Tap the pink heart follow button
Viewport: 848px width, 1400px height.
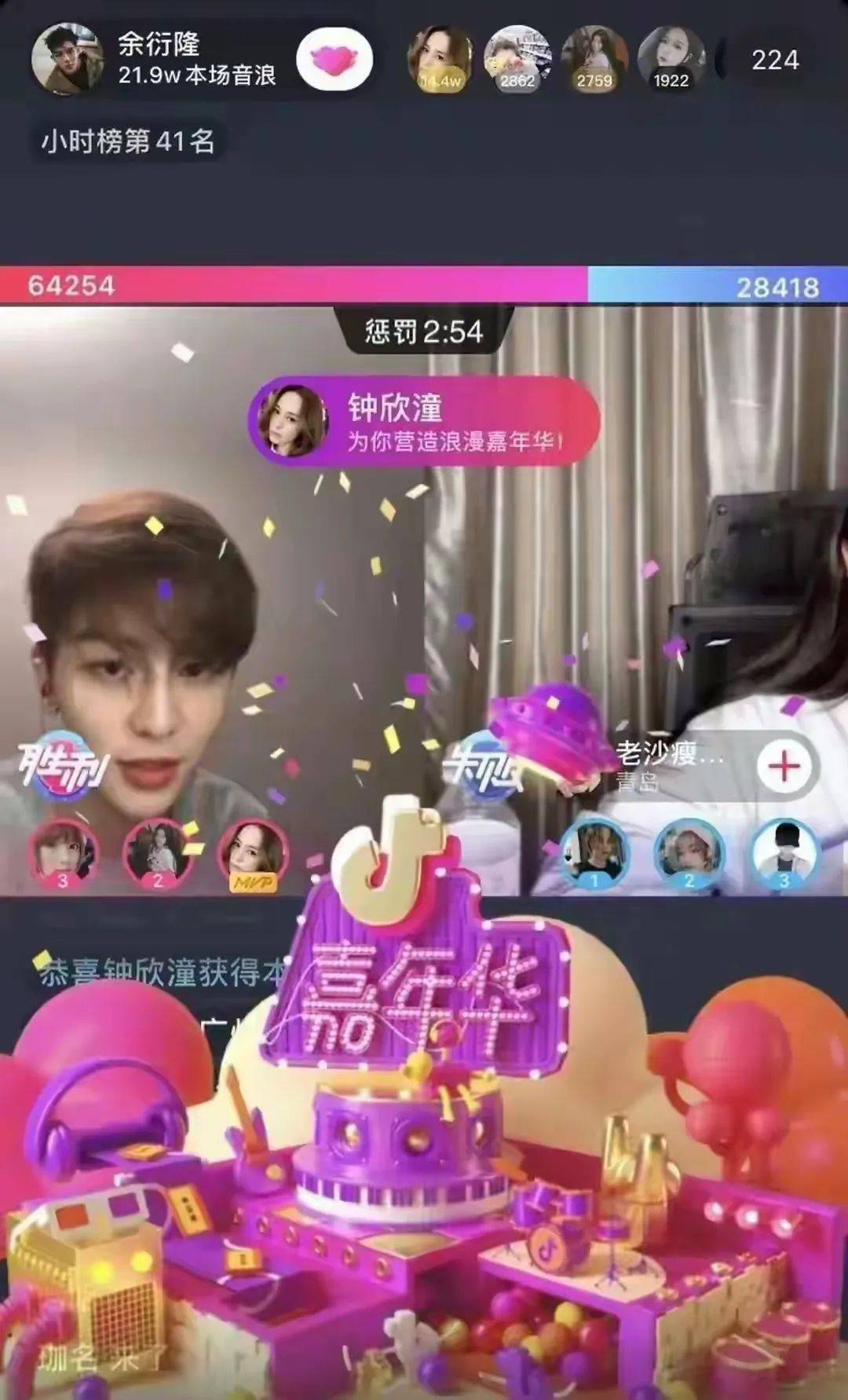click(x=334, y=60)
